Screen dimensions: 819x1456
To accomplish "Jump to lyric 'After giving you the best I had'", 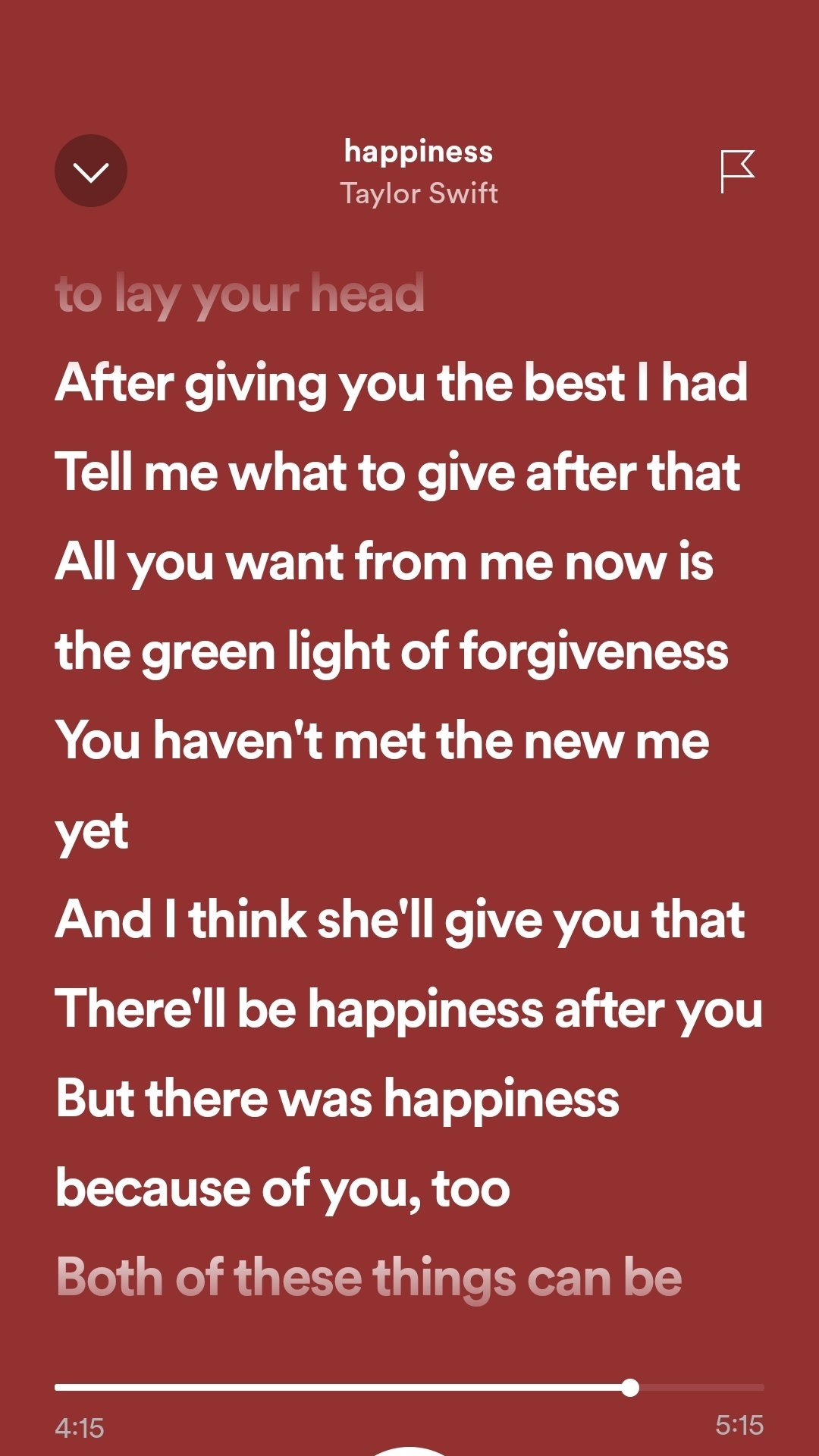I will pyautogui.click(x=401, y=383).
